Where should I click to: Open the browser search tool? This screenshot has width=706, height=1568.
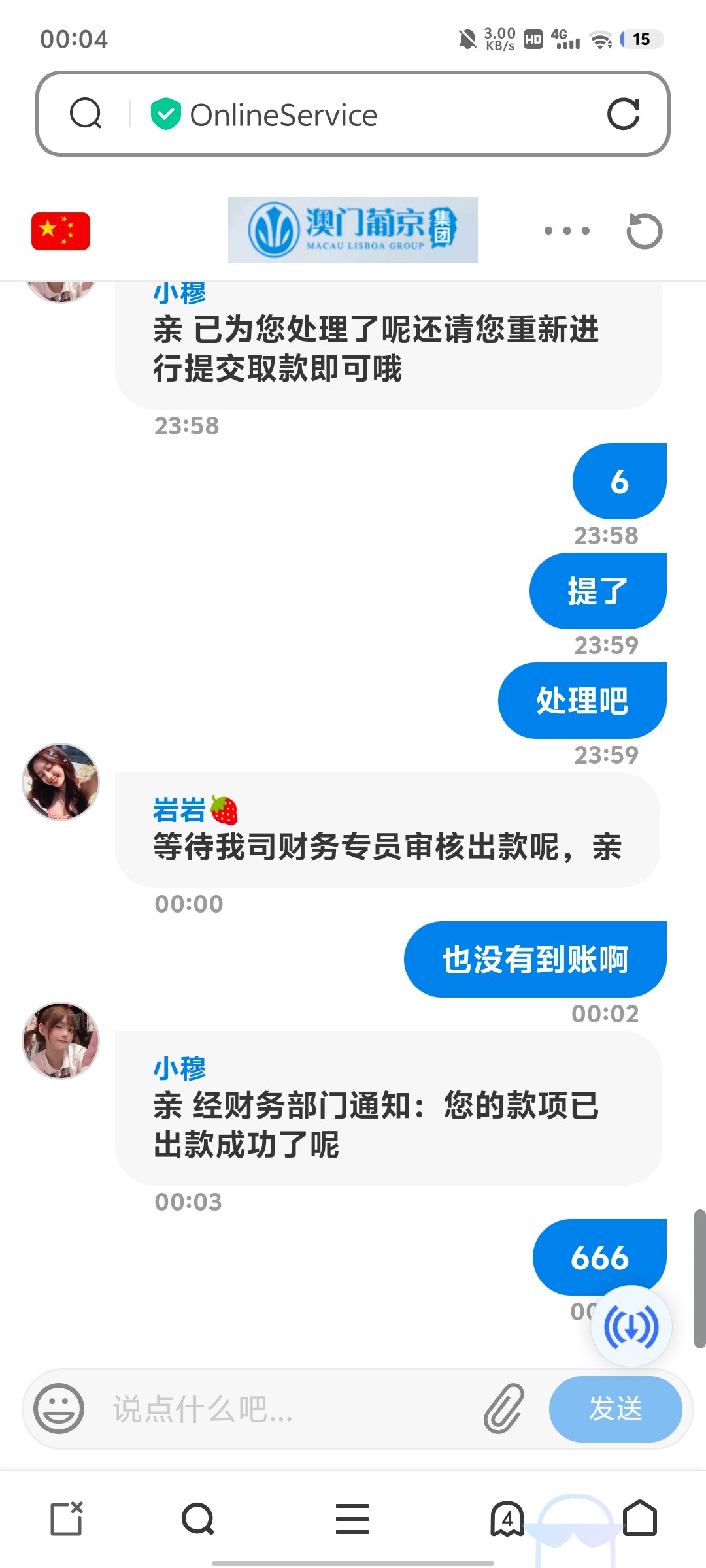pyautogui.click(x=198, y=1518)
